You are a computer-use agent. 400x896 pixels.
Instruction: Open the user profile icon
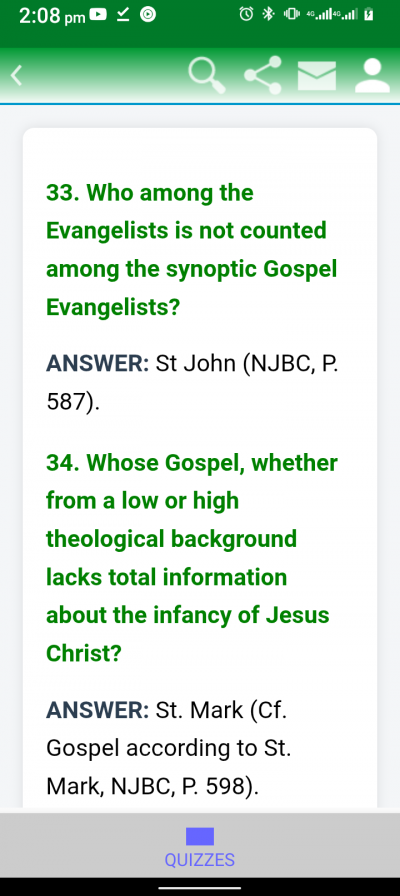click(x=373, y=75)
